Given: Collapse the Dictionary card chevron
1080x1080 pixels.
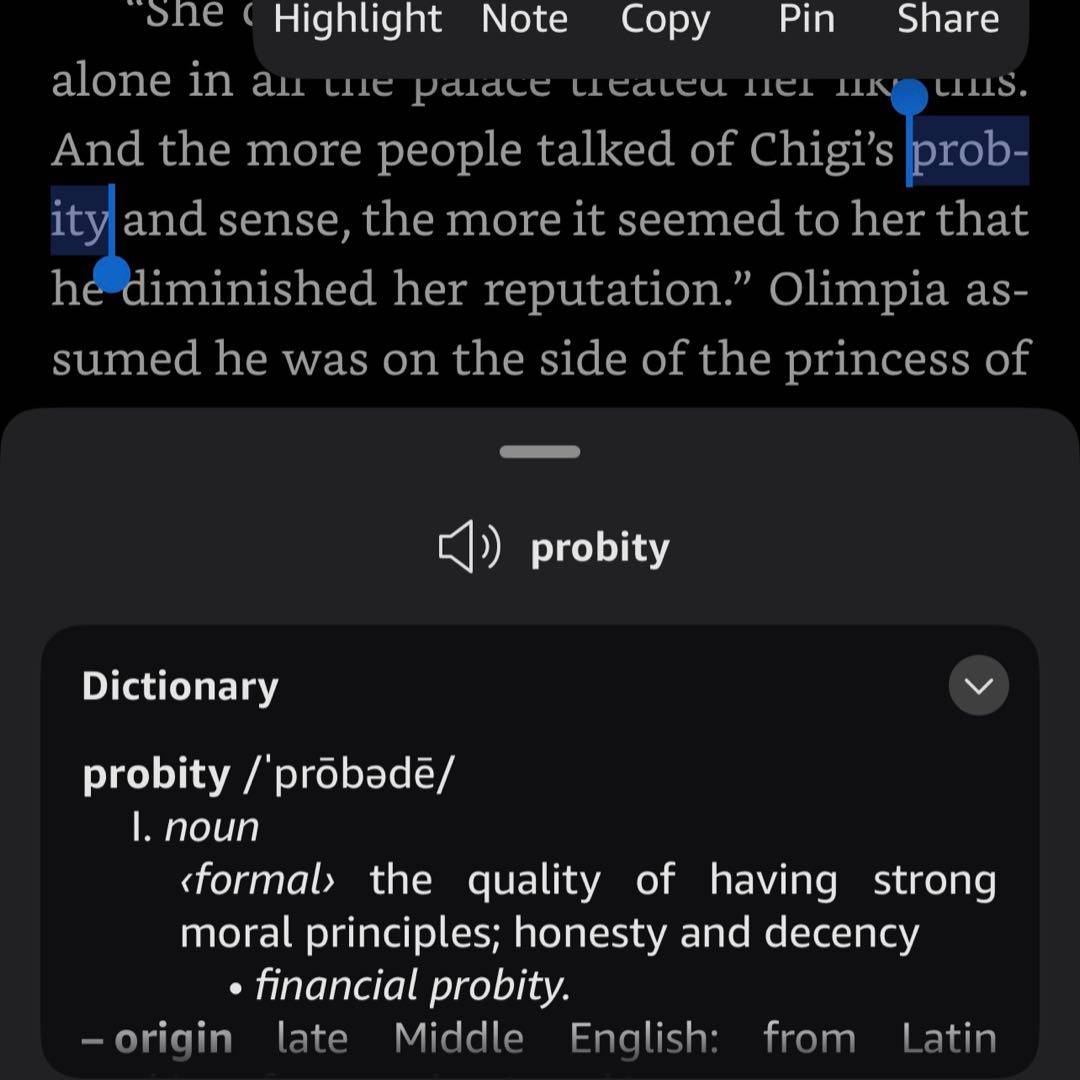Looking at the screenshot, I should point(978,686).
